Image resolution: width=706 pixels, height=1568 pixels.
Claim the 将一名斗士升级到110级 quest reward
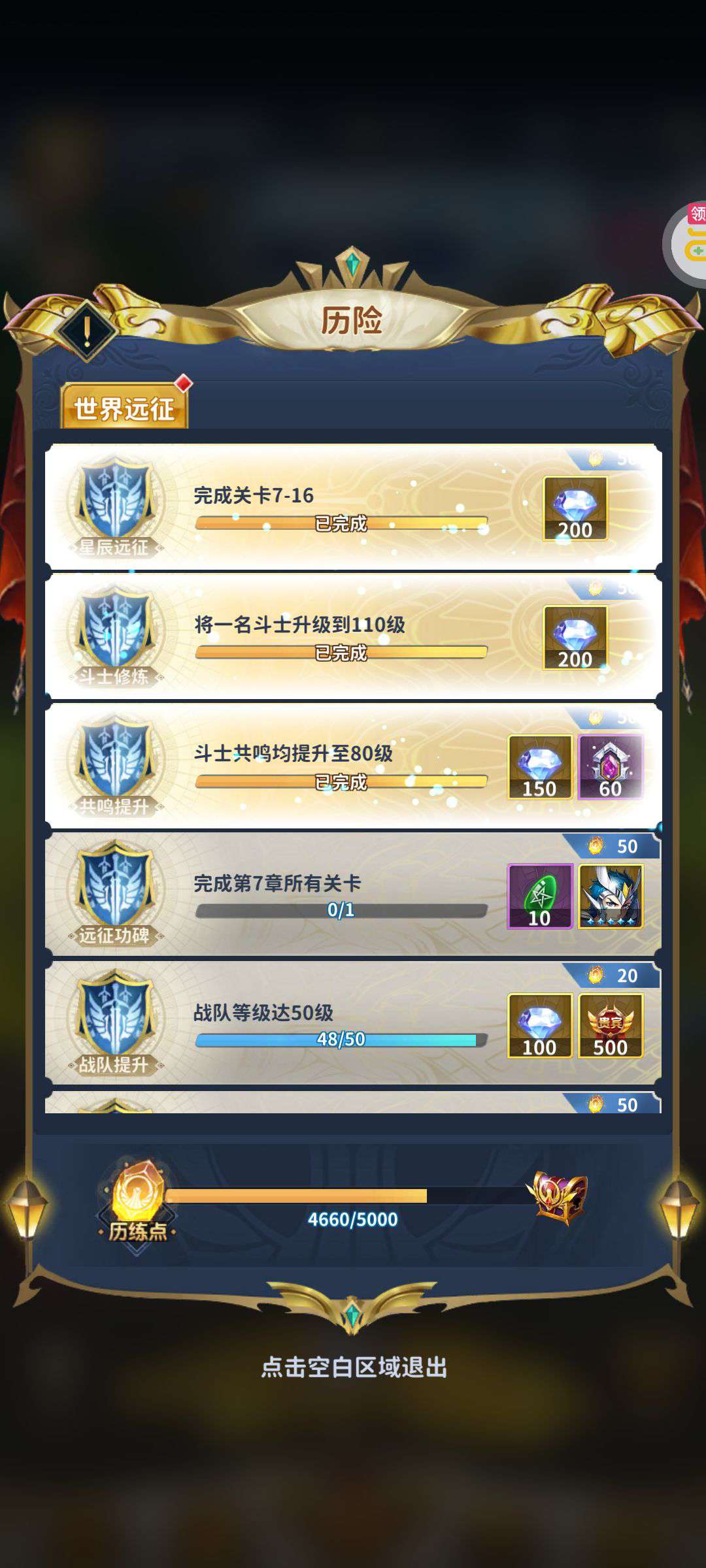(353, 636)
